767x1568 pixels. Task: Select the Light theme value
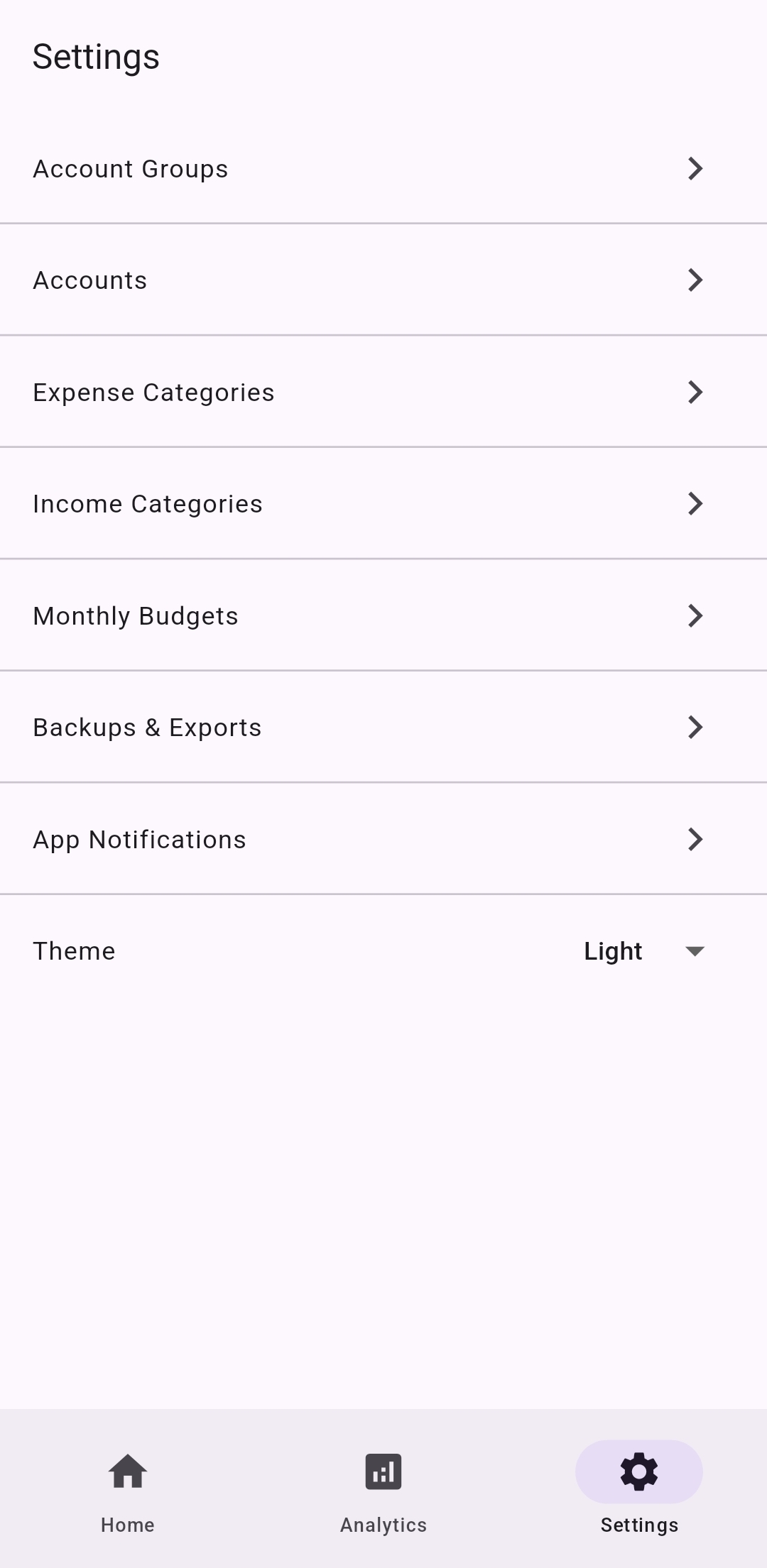pyautogui.click(x=613, y=951)
